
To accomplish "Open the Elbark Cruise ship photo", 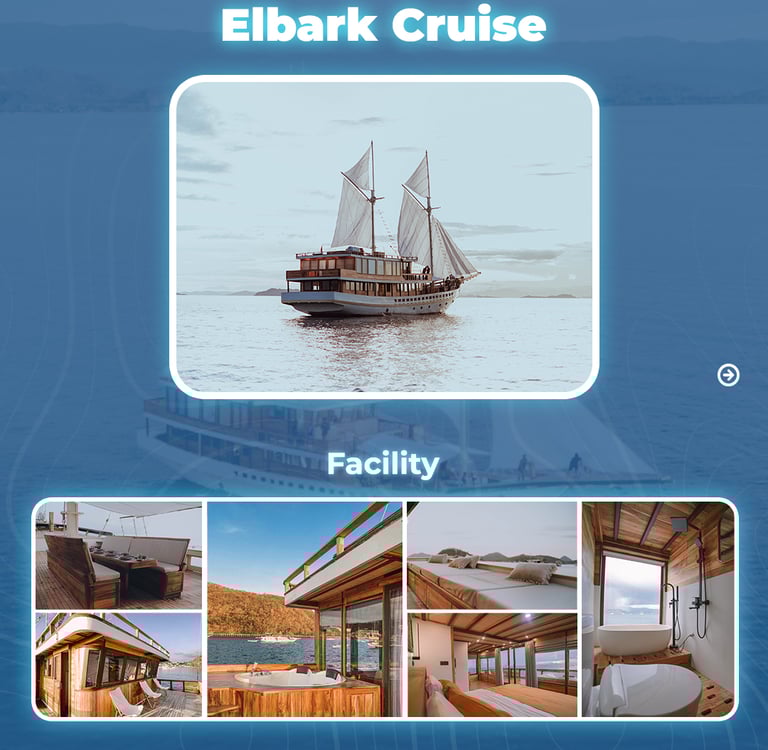I will coord(384,237).
